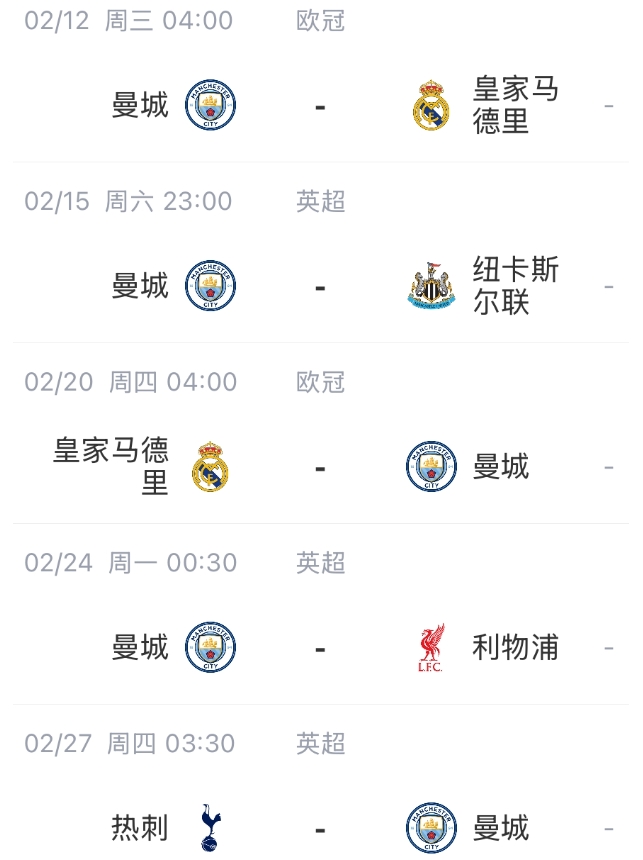Screen dimensions: 643x860
Task: View the 02/15 Manchester City vs Newcastle fixture
Action: [x=320, y=287]
